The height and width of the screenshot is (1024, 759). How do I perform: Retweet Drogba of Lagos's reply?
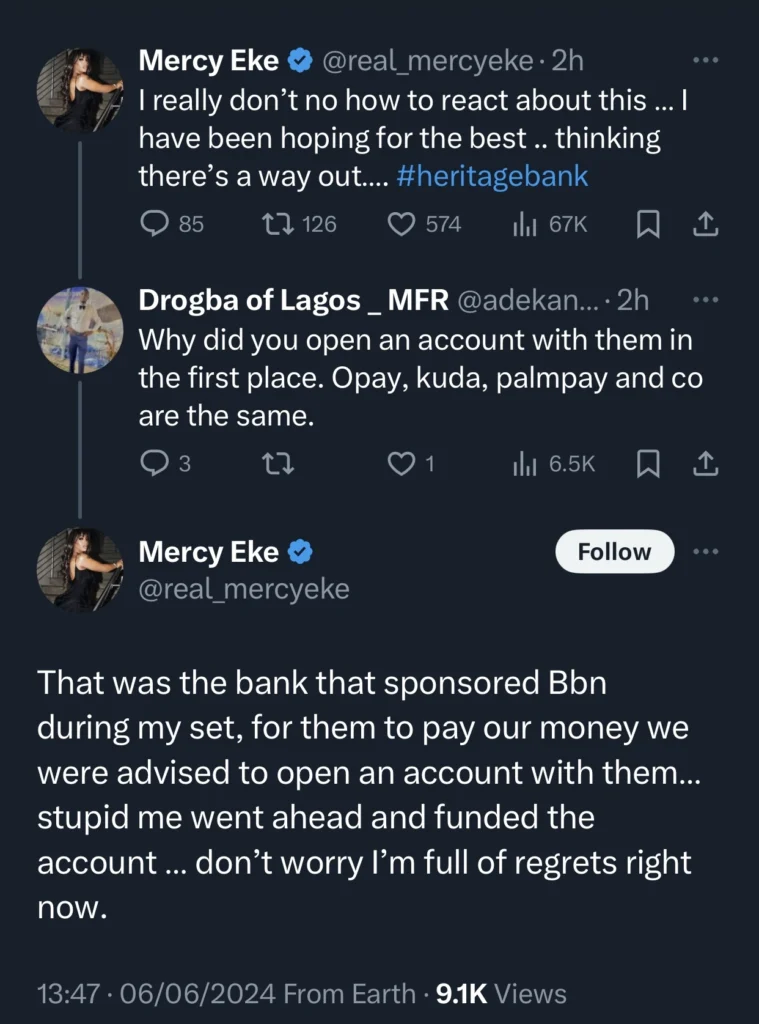point(280,463)
